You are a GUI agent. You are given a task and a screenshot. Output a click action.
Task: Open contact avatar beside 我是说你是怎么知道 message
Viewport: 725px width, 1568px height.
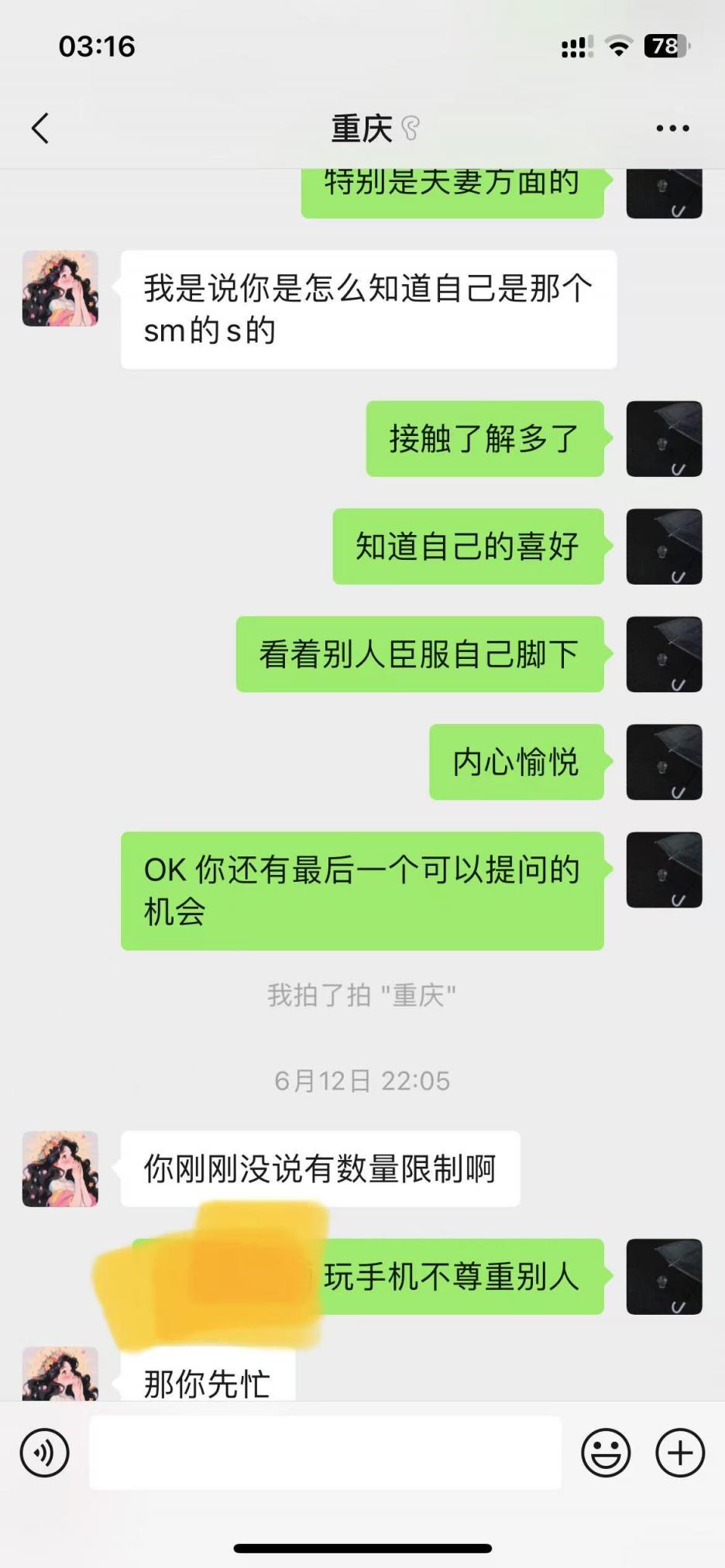click(60, 288)
